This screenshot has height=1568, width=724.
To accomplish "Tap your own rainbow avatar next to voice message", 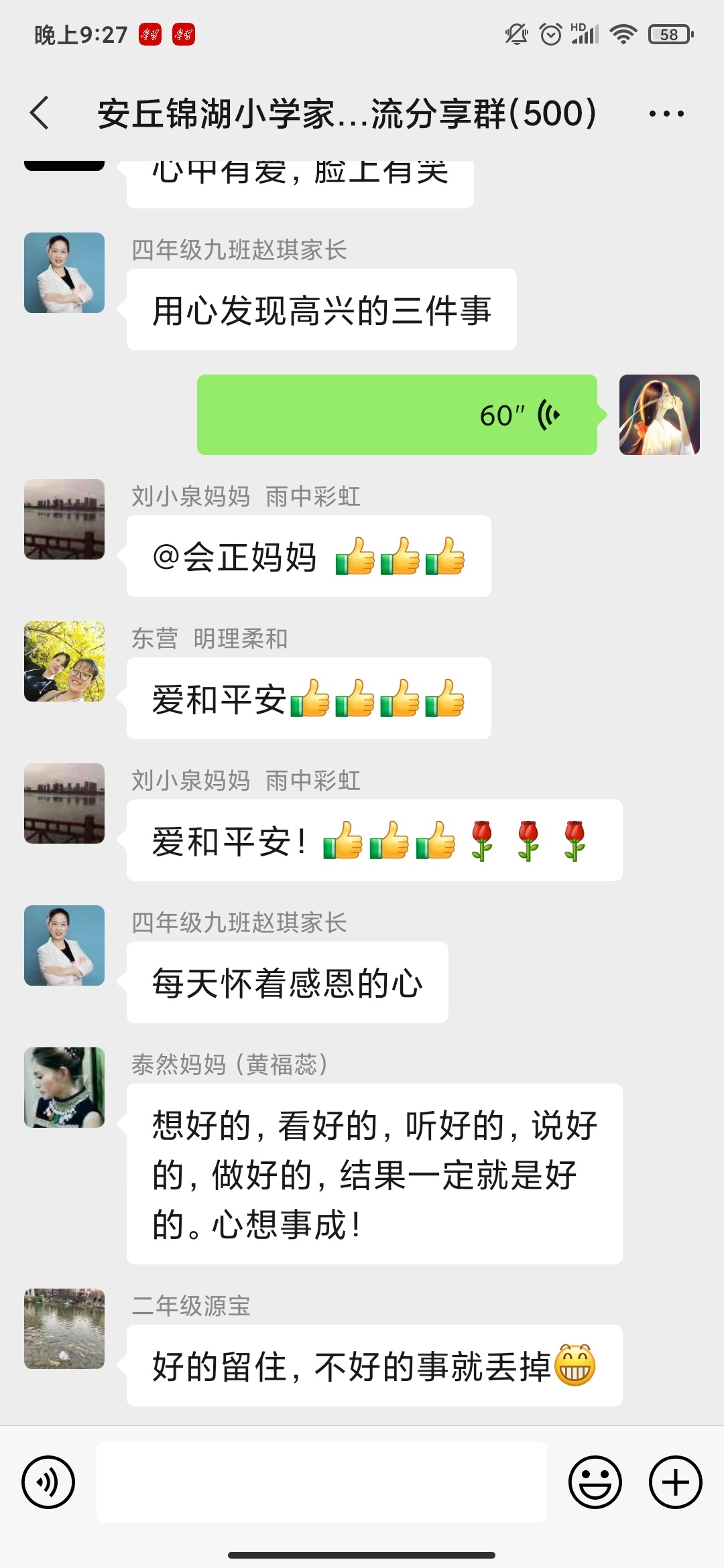I will pos(660,415).
